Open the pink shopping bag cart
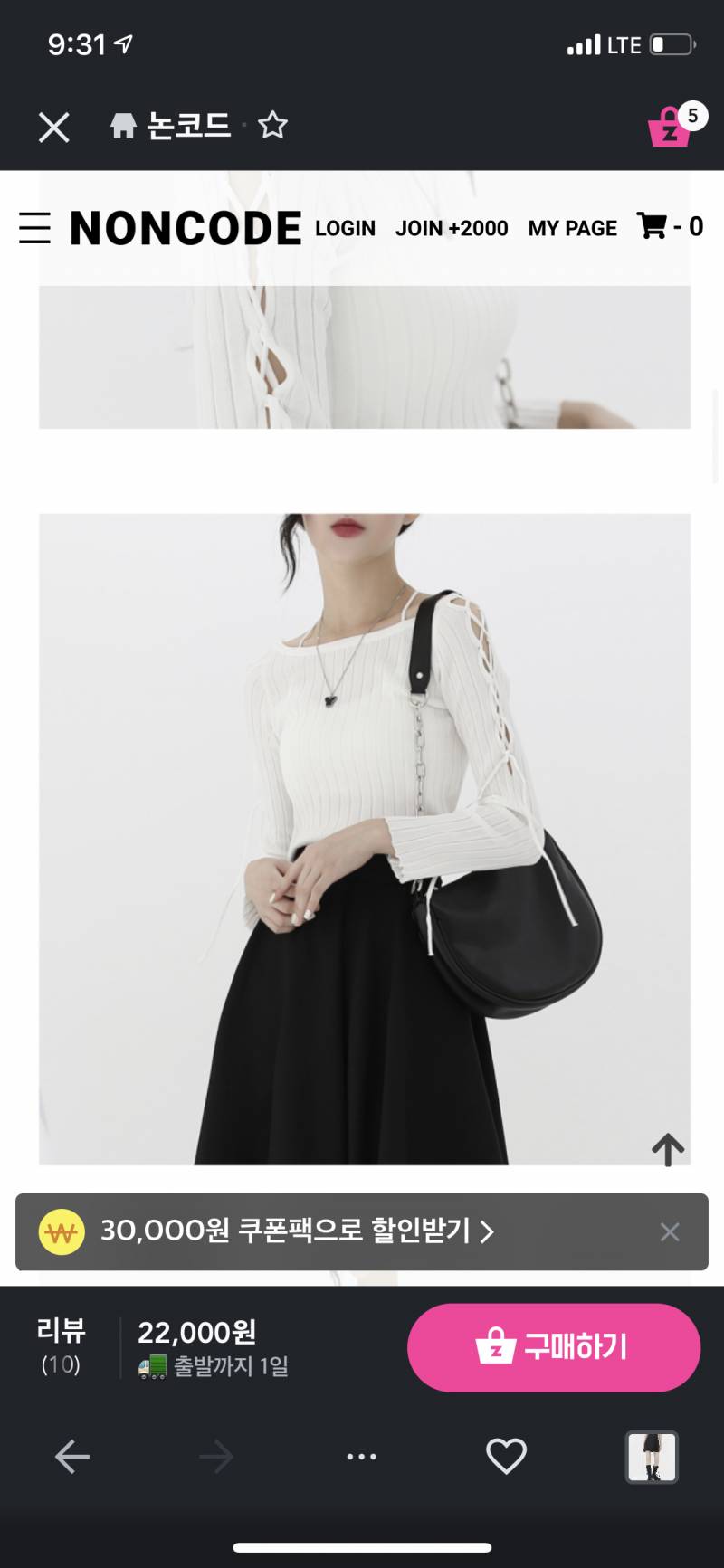The image size is (724, 1568). pos(672,127)
